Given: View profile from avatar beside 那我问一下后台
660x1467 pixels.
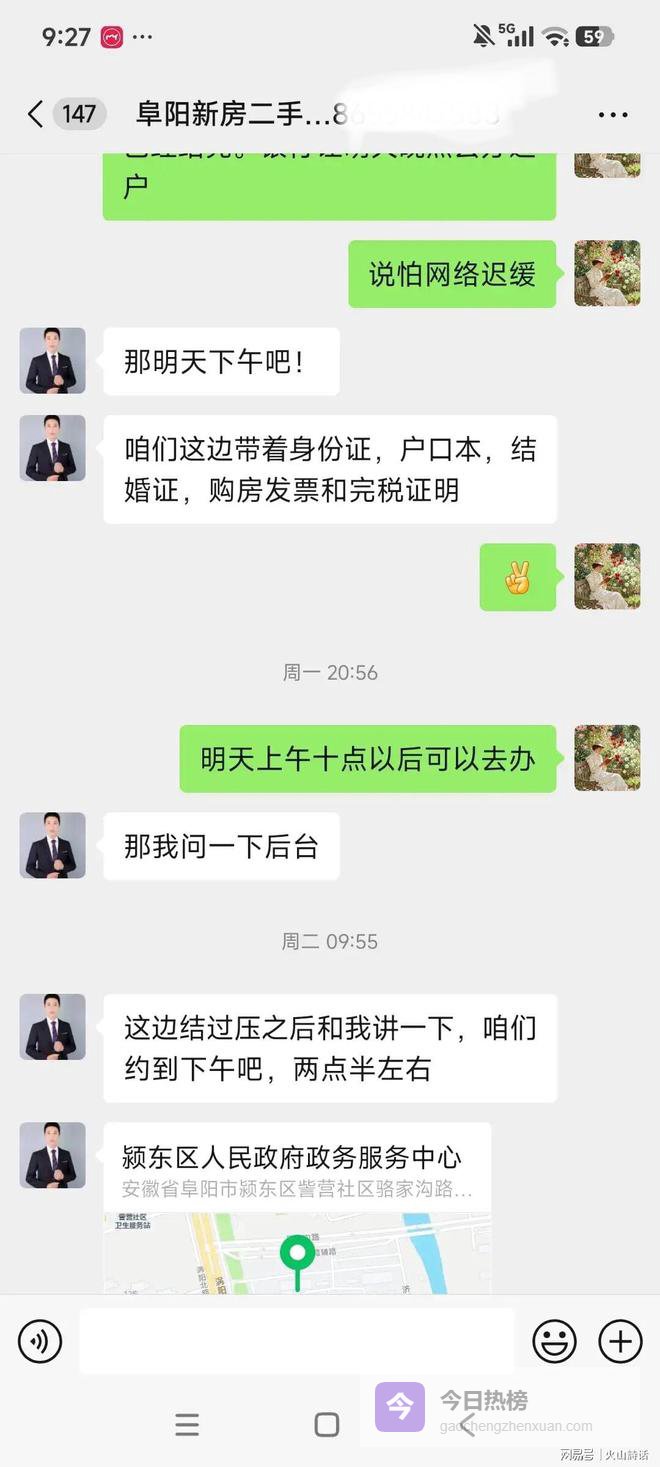Looking at the screenshot, I should 52,845.
